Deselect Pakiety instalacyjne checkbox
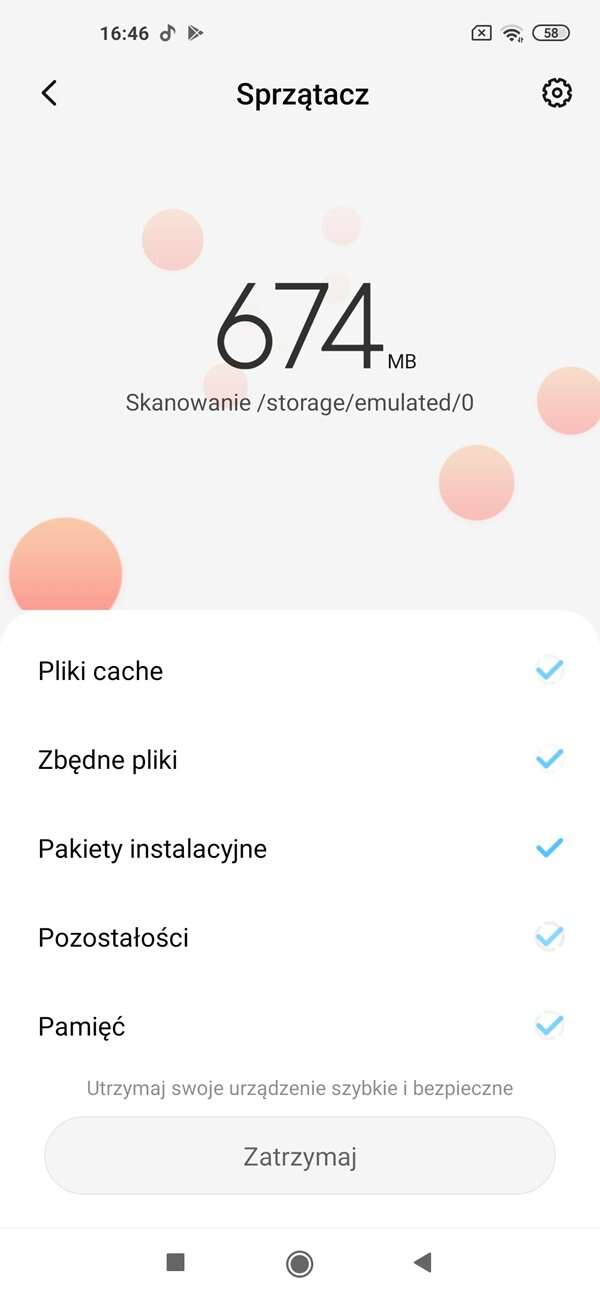The image size is (600, 1300). (549, 848)
